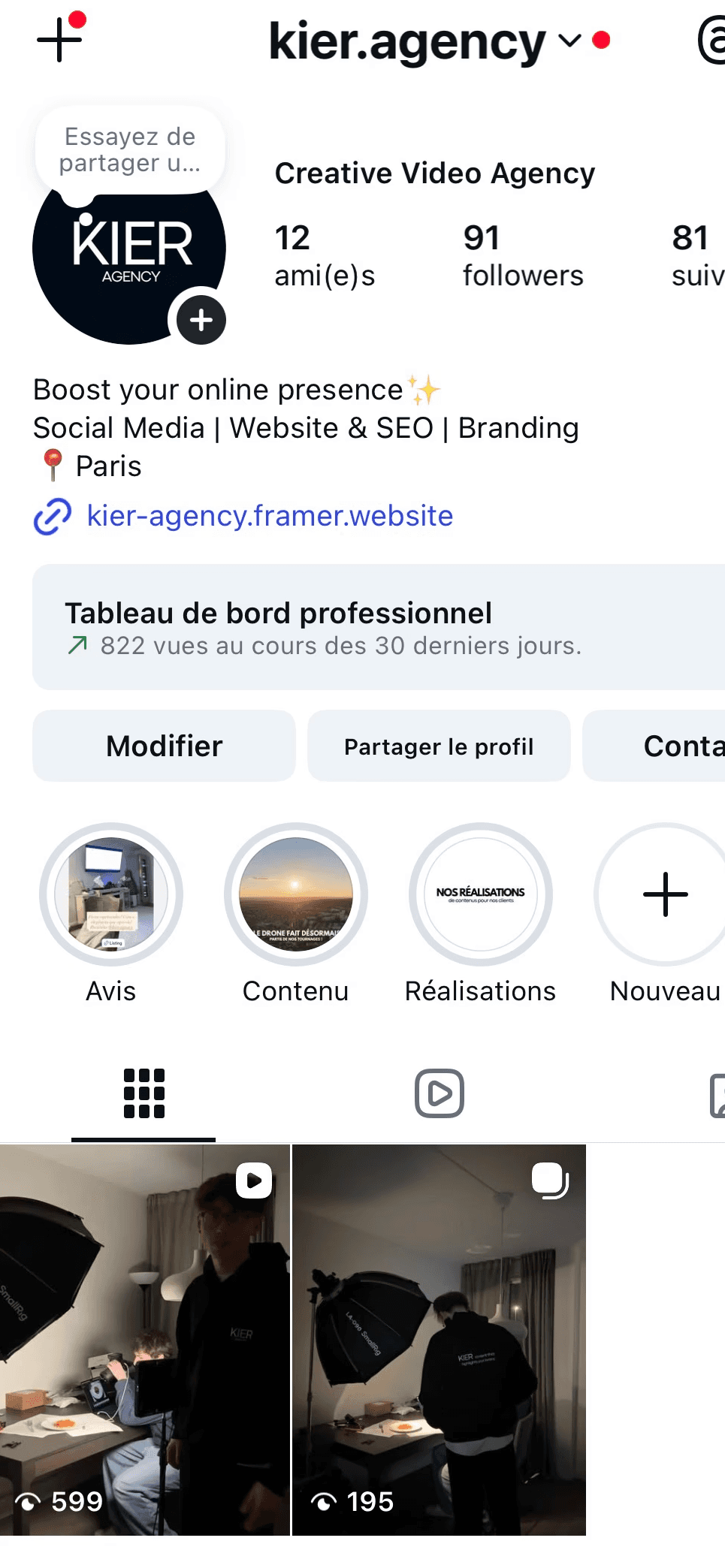View the 12 ami(e)s list
Screen dimensions: 725x1568
[x=325, y=256]
